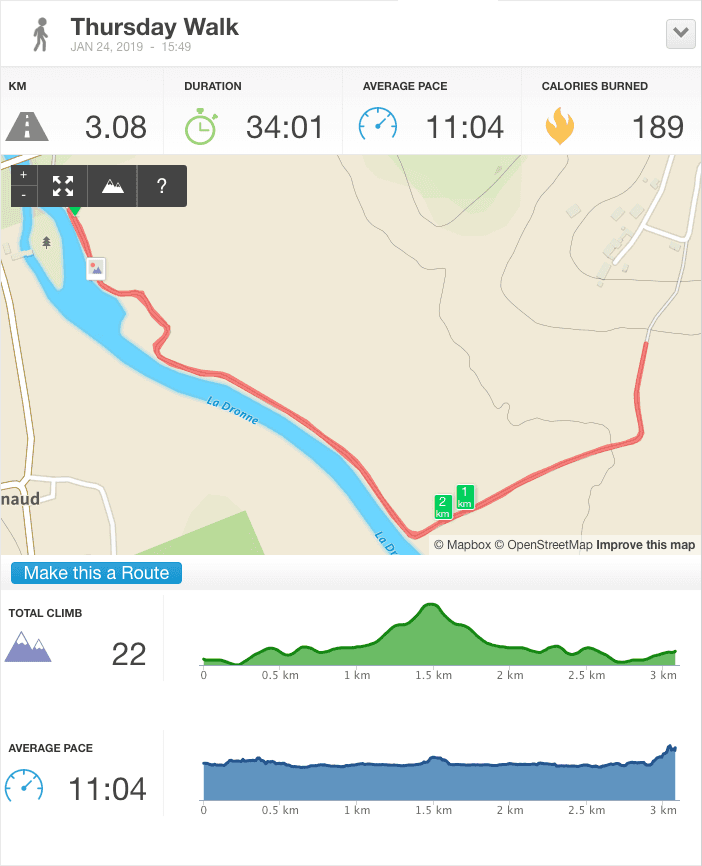Expand the Thursday Walk dropdown arrow

click(680, 33)
